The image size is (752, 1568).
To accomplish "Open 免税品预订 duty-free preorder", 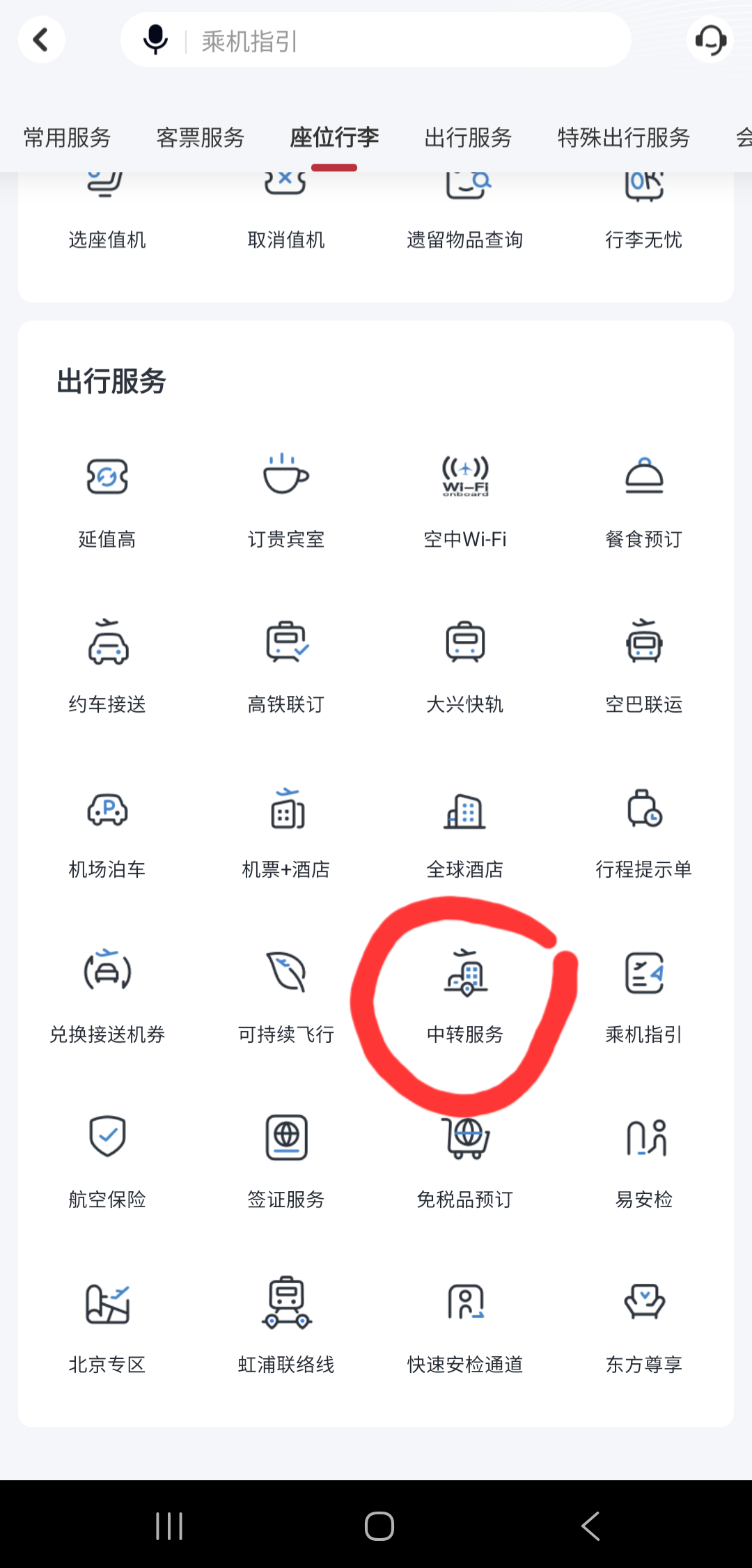I will click(x=465, y=1160).
